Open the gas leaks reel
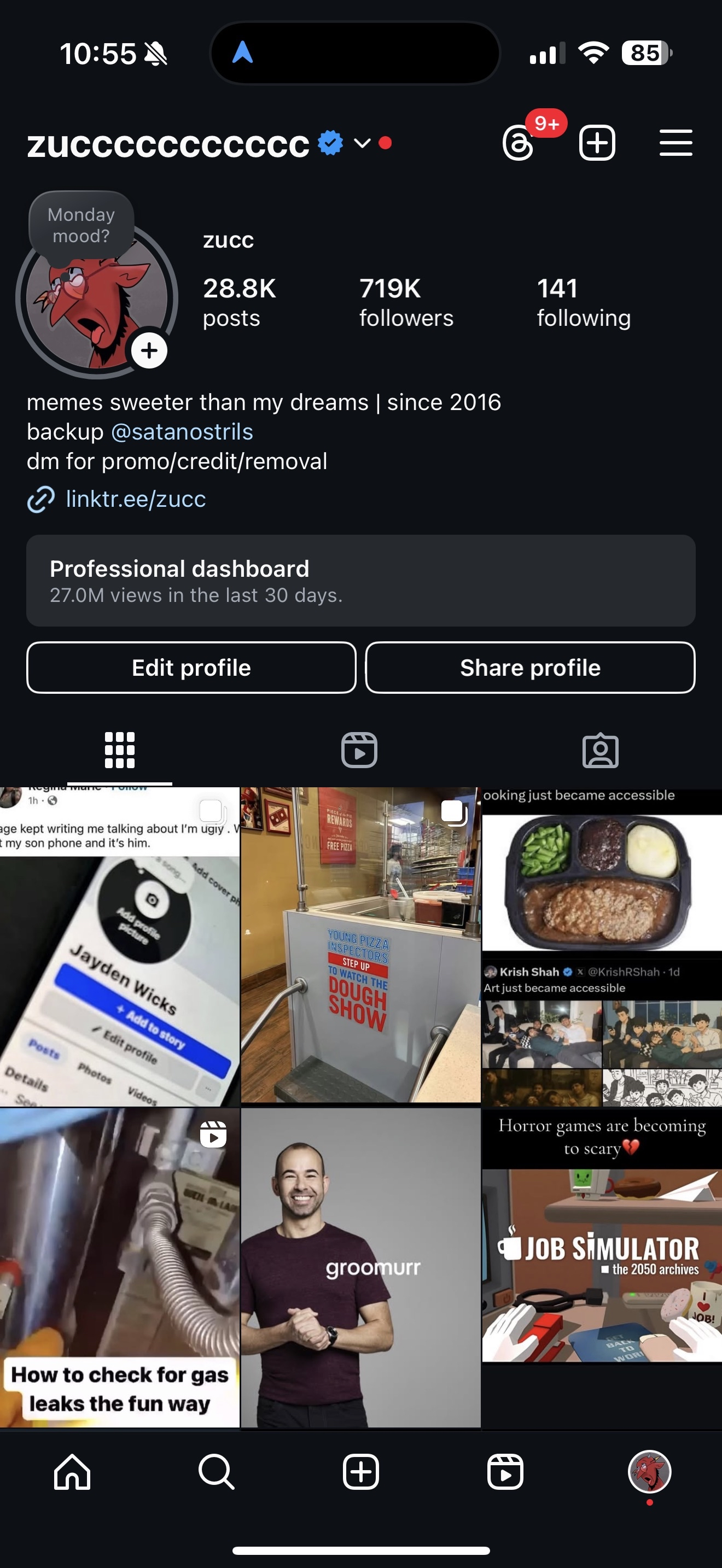The width and height of the screenshot is (722, 1568). point(119,1267)
